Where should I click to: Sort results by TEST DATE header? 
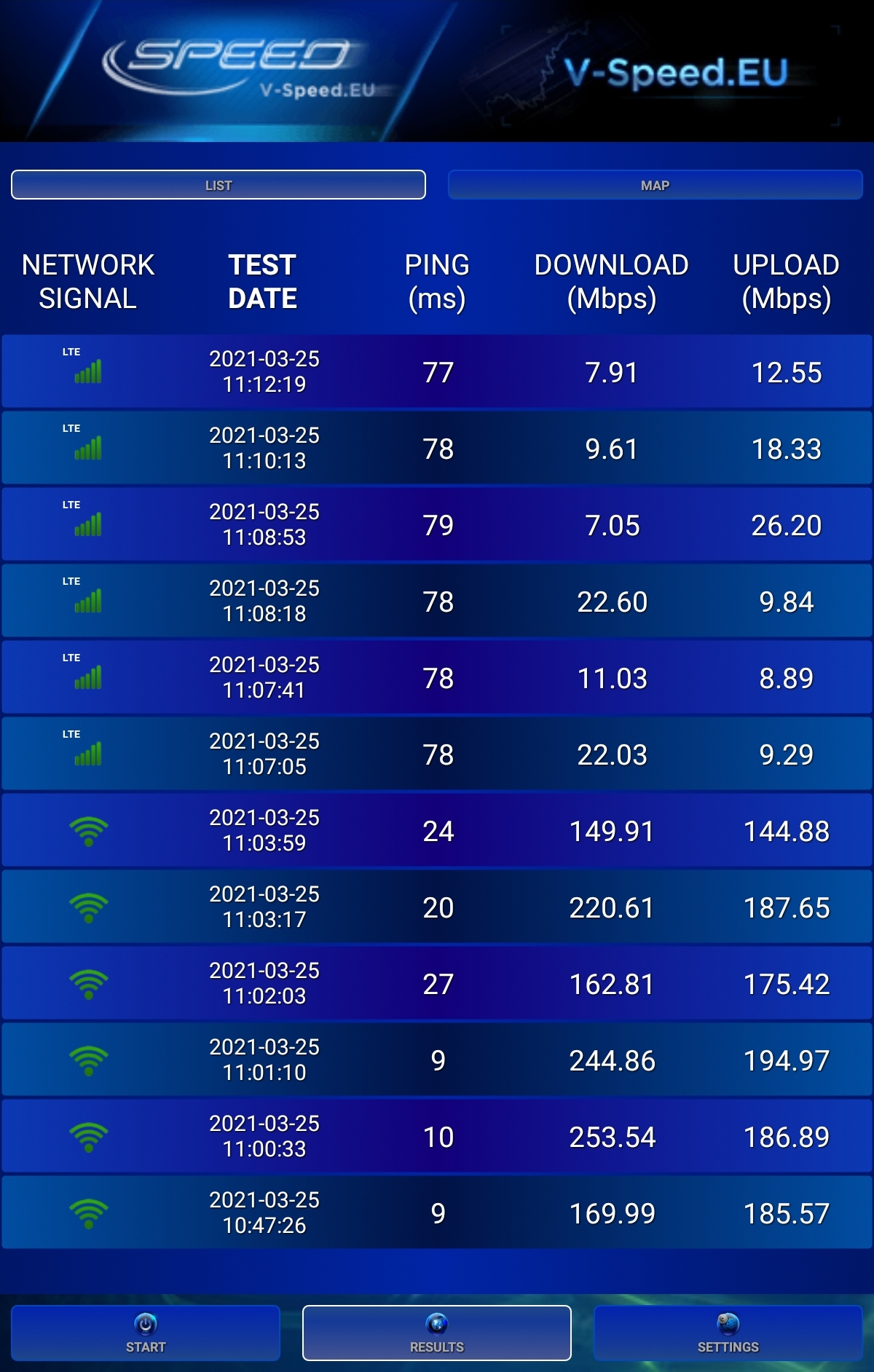pyautogui.click(x=262, y=282)
